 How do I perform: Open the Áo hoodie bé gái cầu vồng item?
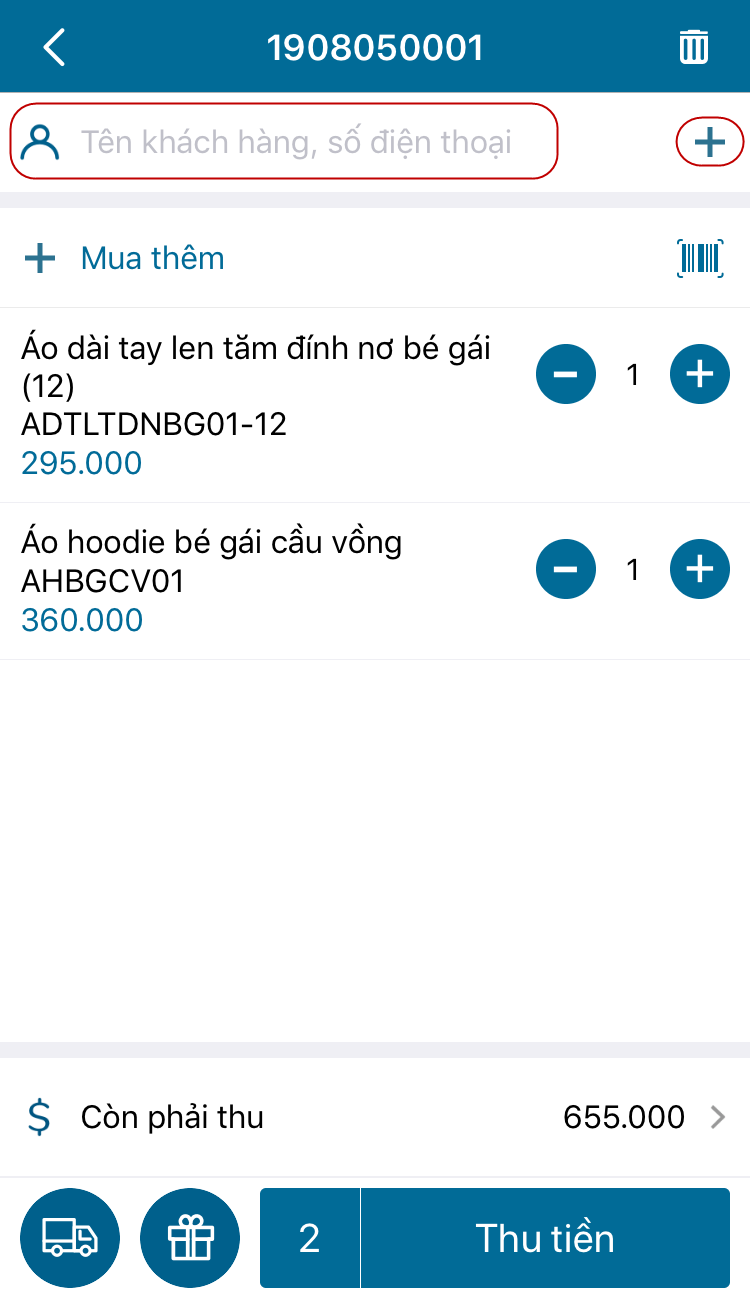(211, 580)
